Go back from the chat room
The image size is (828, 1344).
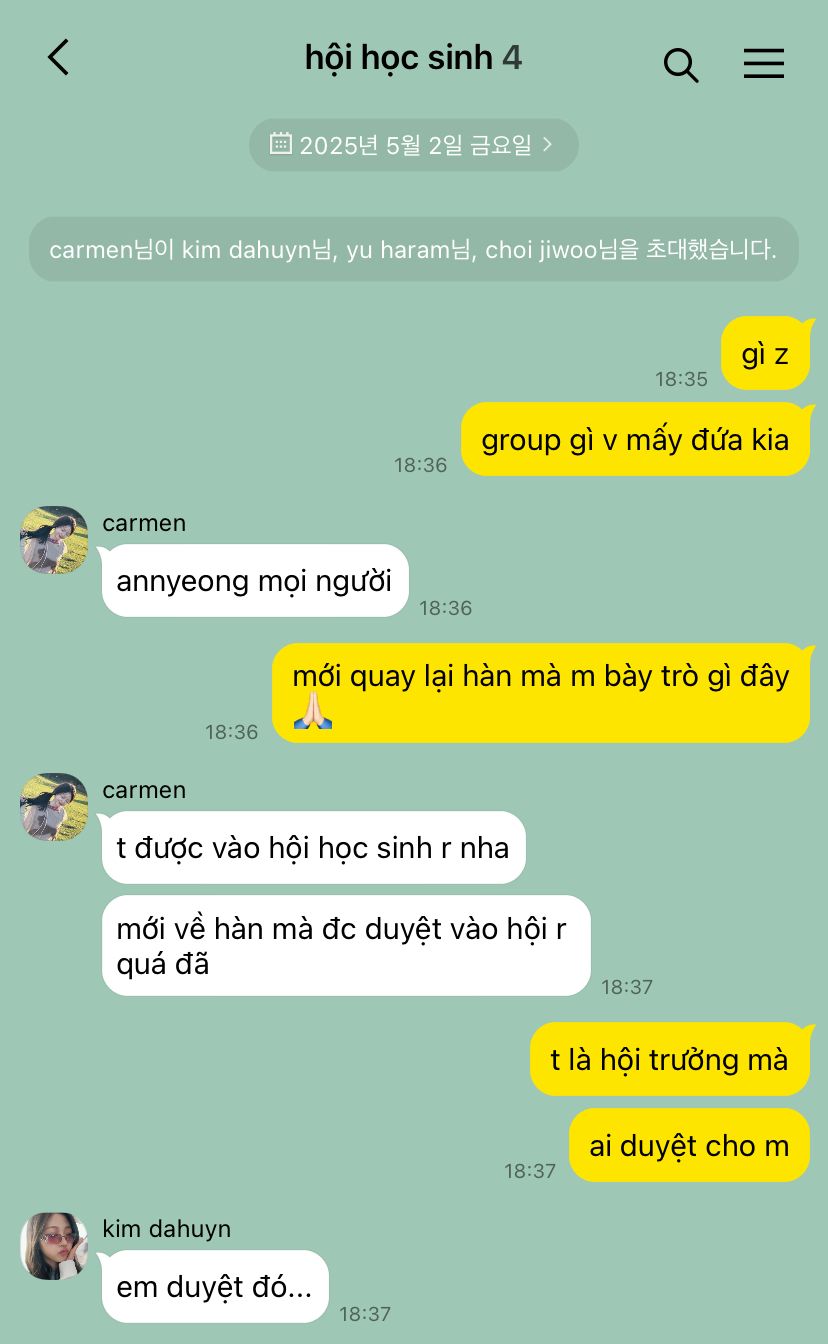59,58
